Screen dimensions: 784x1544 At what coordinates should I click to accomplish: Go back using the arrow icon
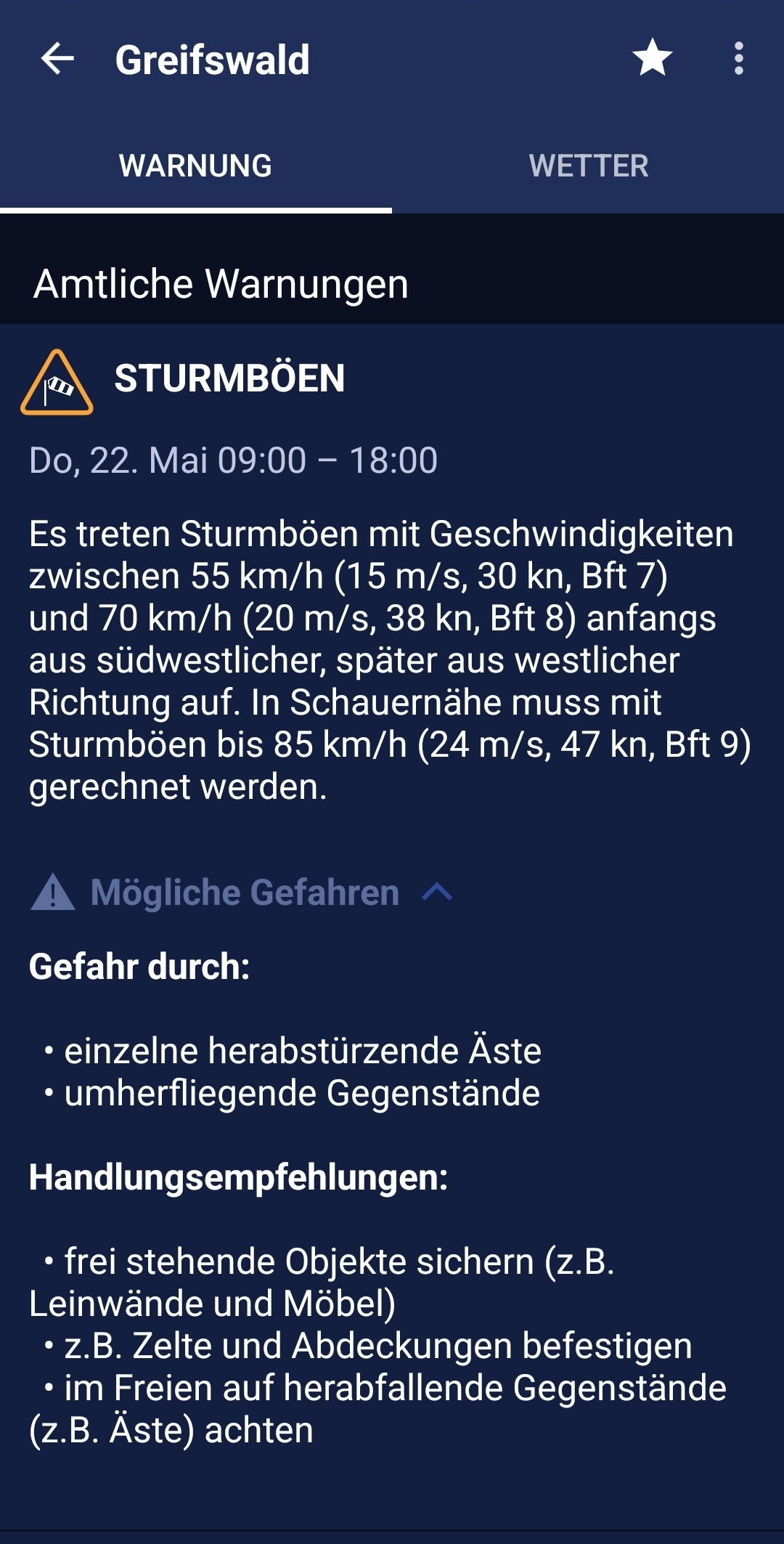(x=58, y=59)
